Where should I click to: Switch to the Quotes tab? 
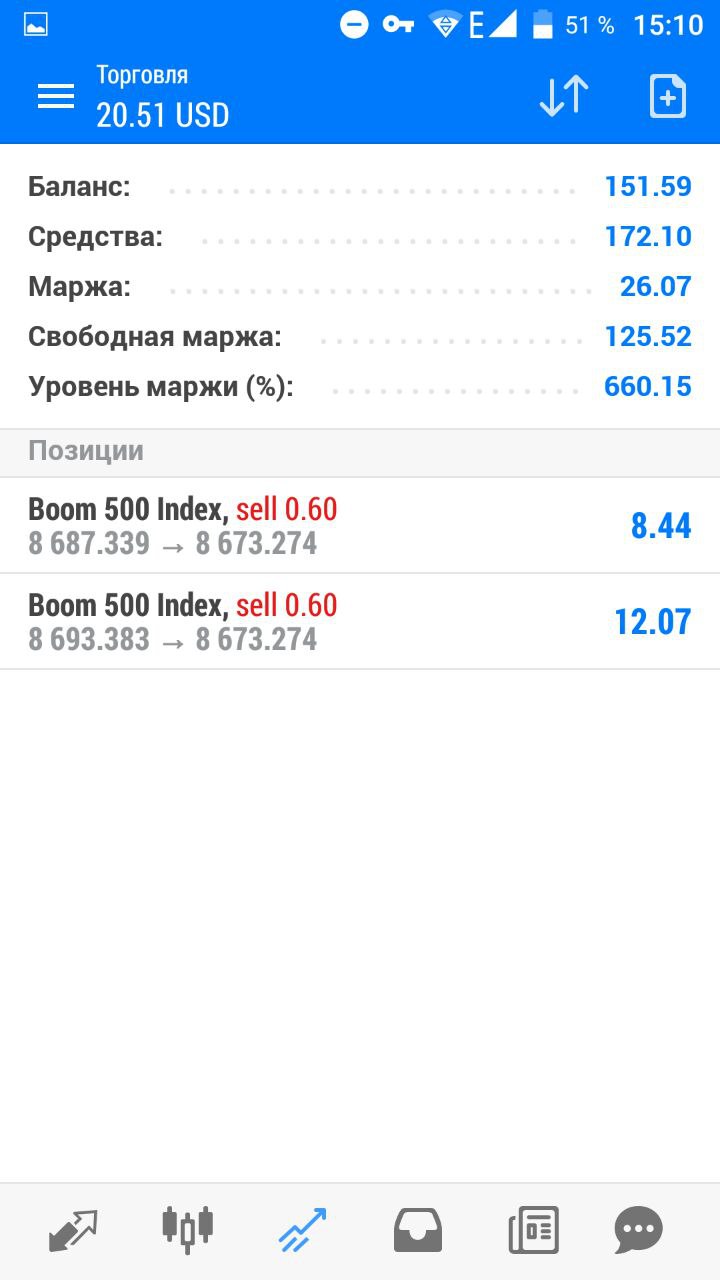[x=73, y=1230]
